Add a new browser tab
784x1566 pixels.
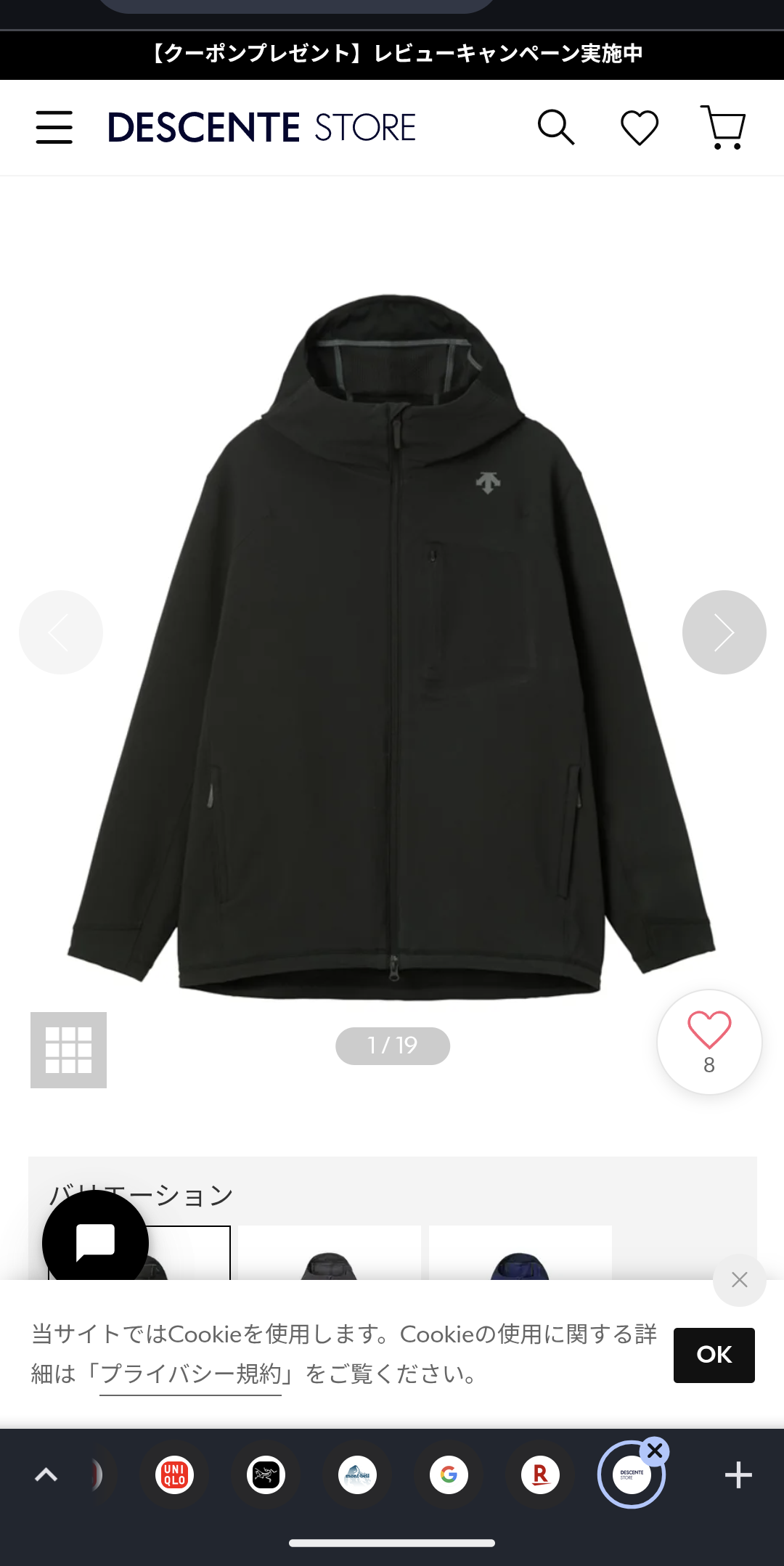pos(738,1475)
